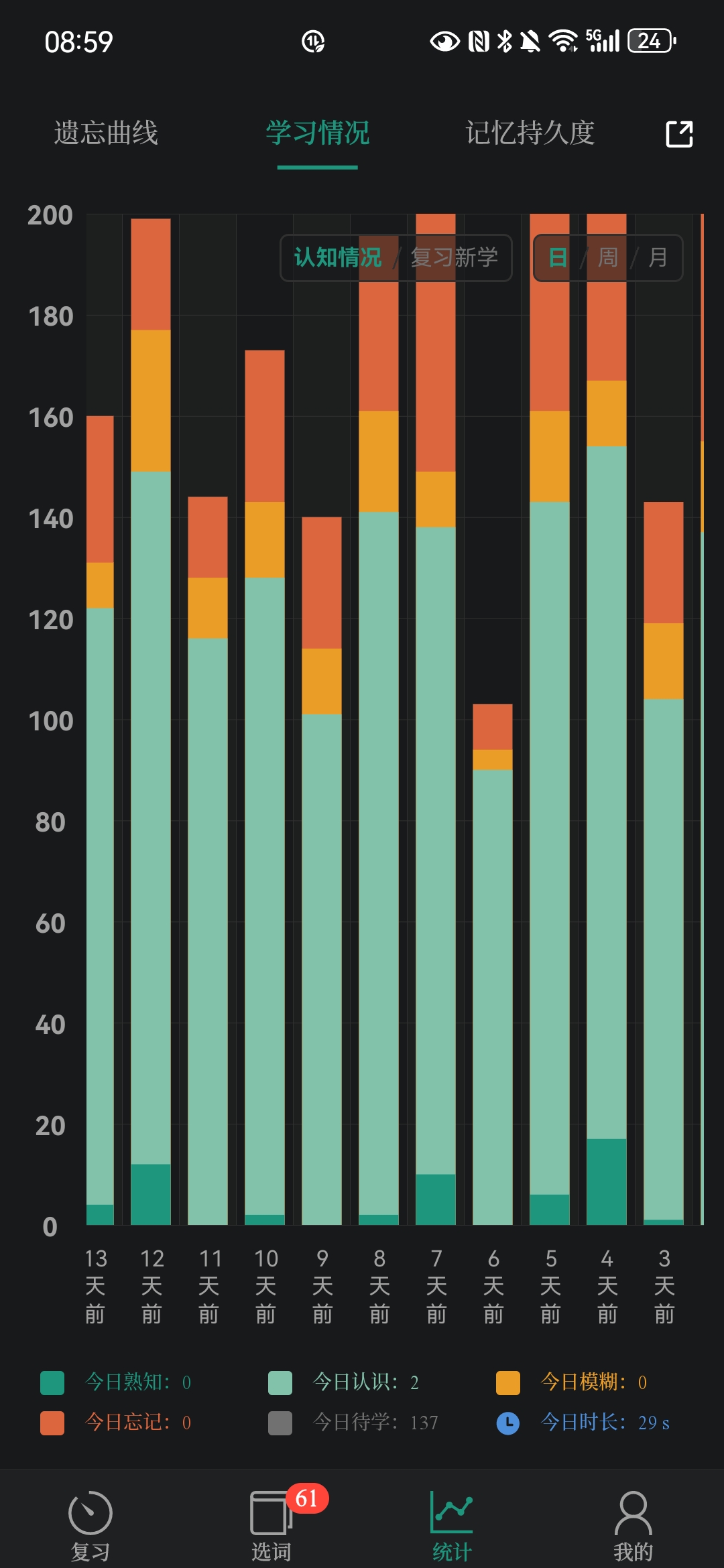Select the 学习情况 tab
This screenshot has height=1568, width=724.
click(x=317, y=133)
